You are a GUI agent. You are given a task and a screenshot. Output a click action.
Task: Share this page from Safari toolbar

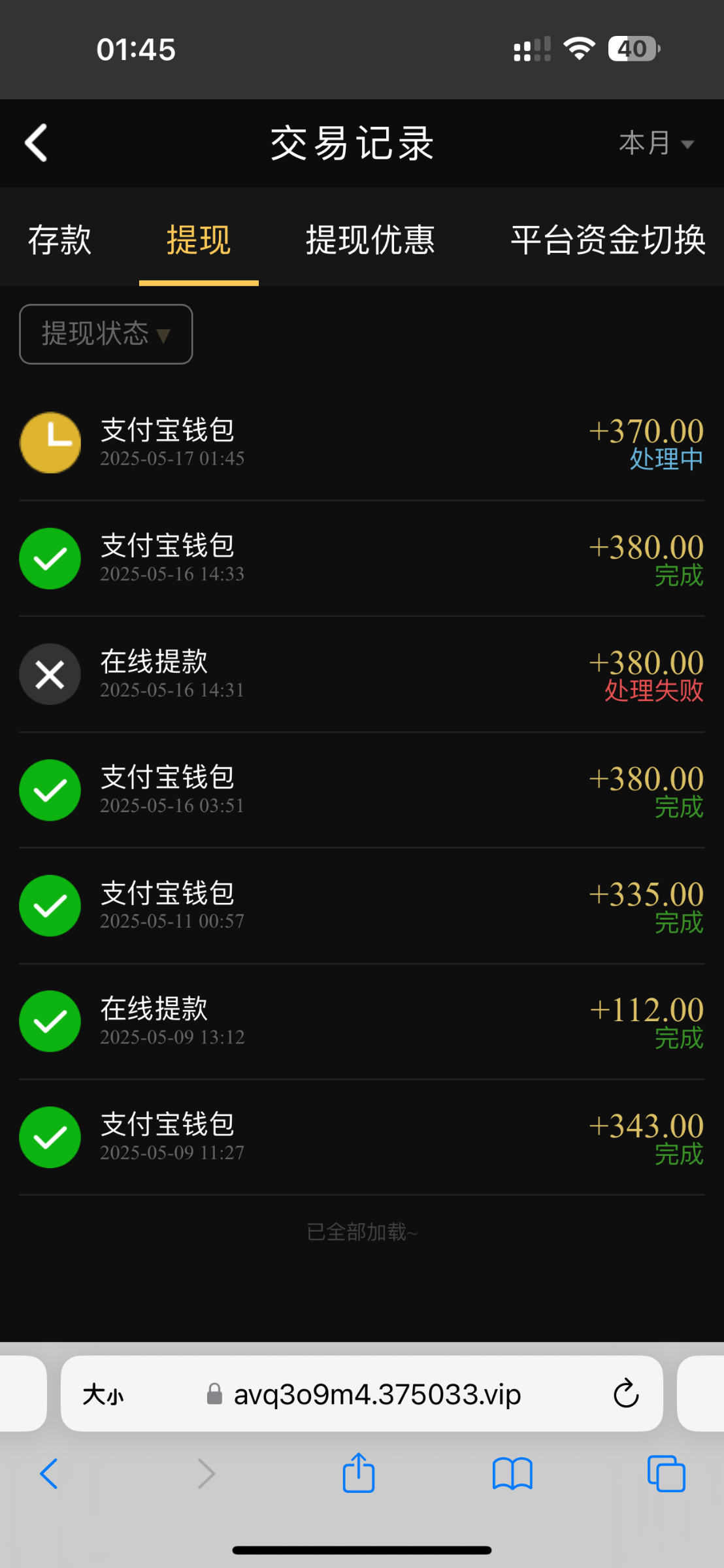[x=359, y=1473]
